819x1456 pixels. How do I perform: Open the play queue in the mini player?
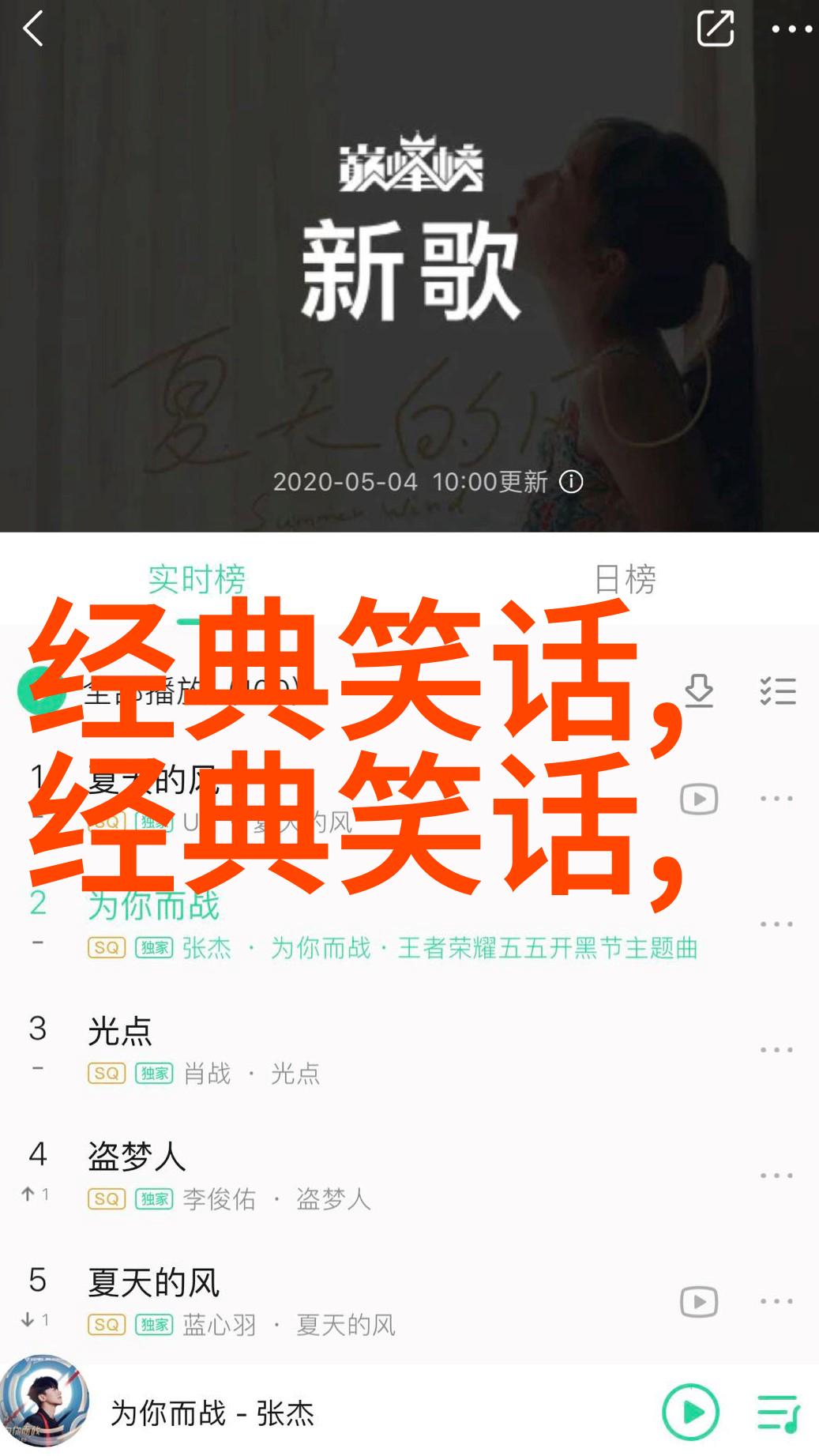(x=778, y=1412)
